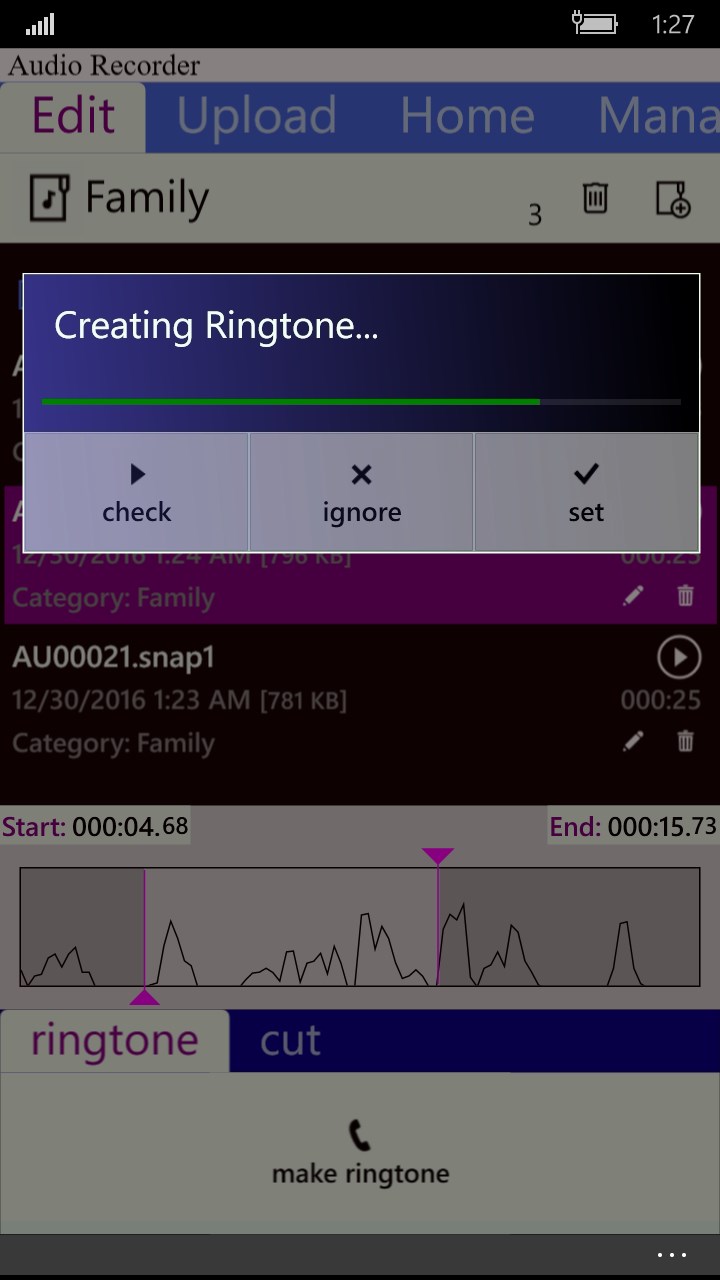Image resolution: width=720 pixels, height=1280 pixels.
Task: Switch to the Upload tab
Action: click(x=257, y=116)
